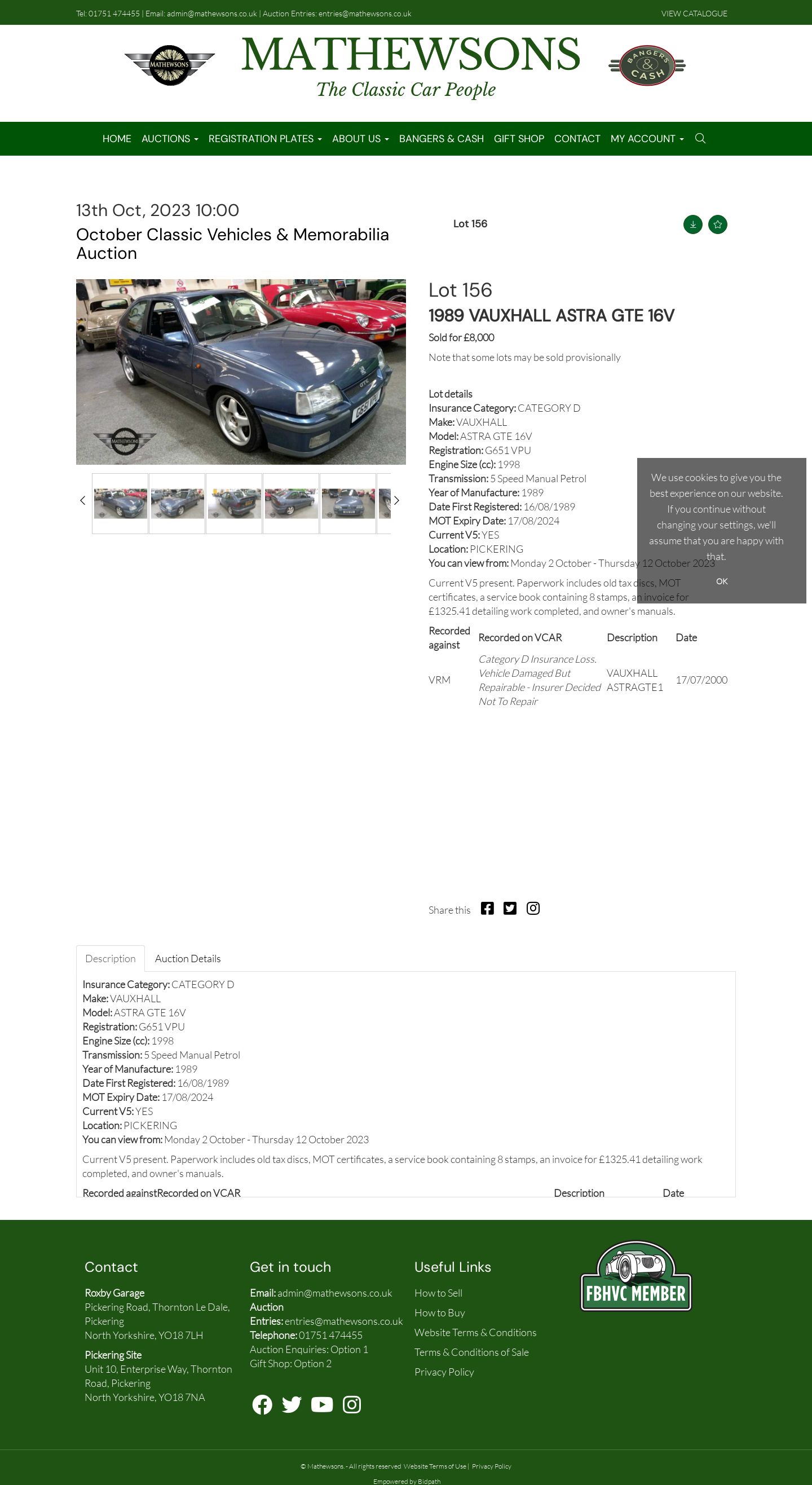The image size is (812, 1485).
Task: Share this lot on Facebook
Action: (x=487, y=909)
